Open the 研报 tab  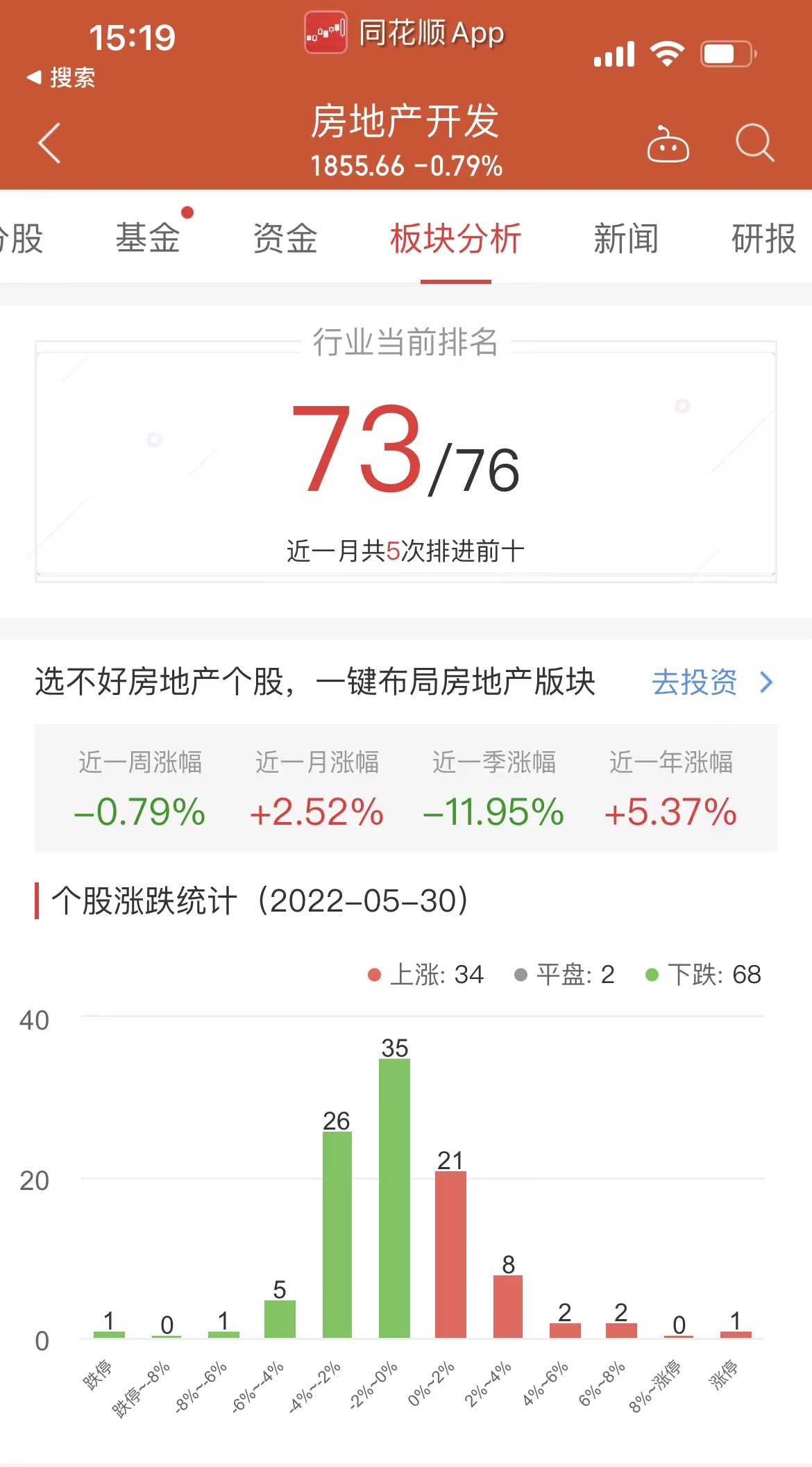763,239
